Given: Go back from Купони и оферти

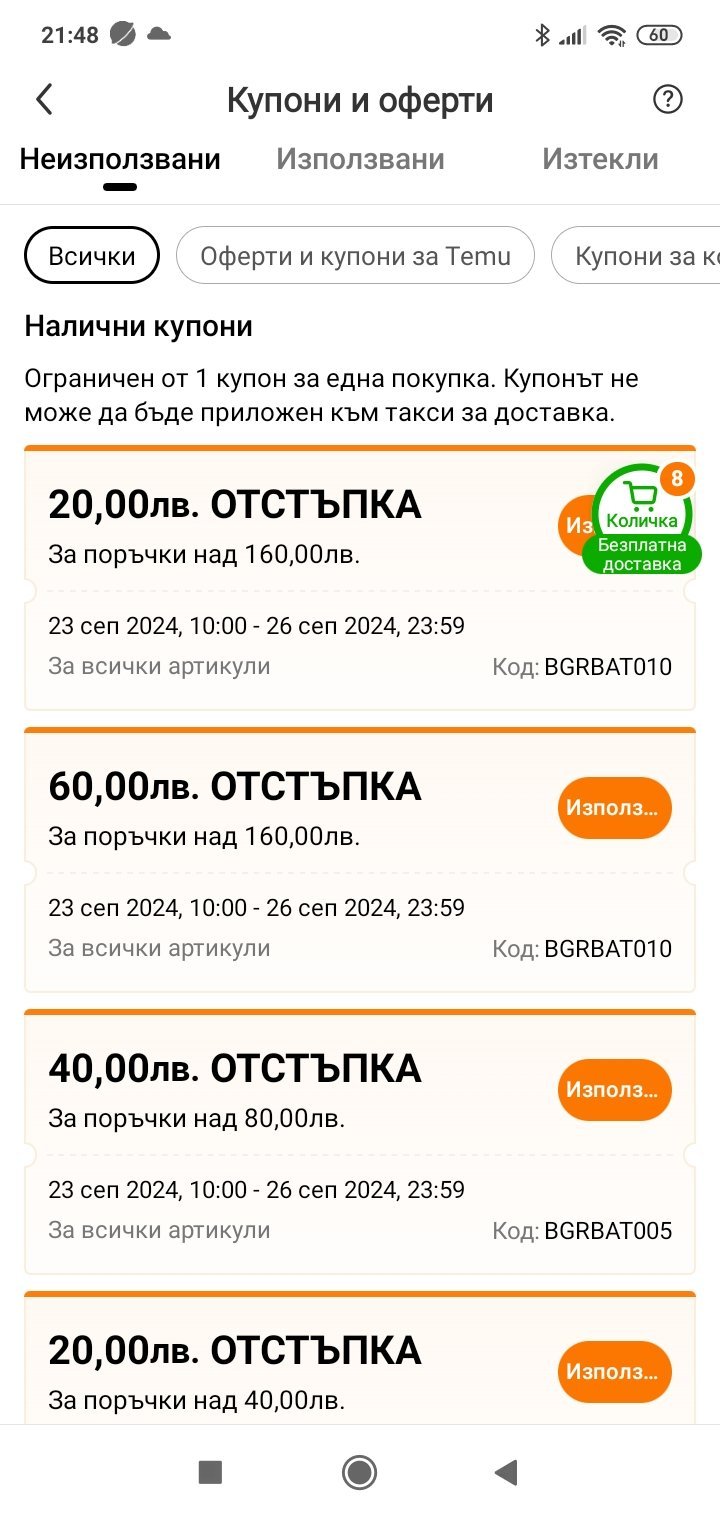Looking at the screenshot, I should (x=44, y=100).
